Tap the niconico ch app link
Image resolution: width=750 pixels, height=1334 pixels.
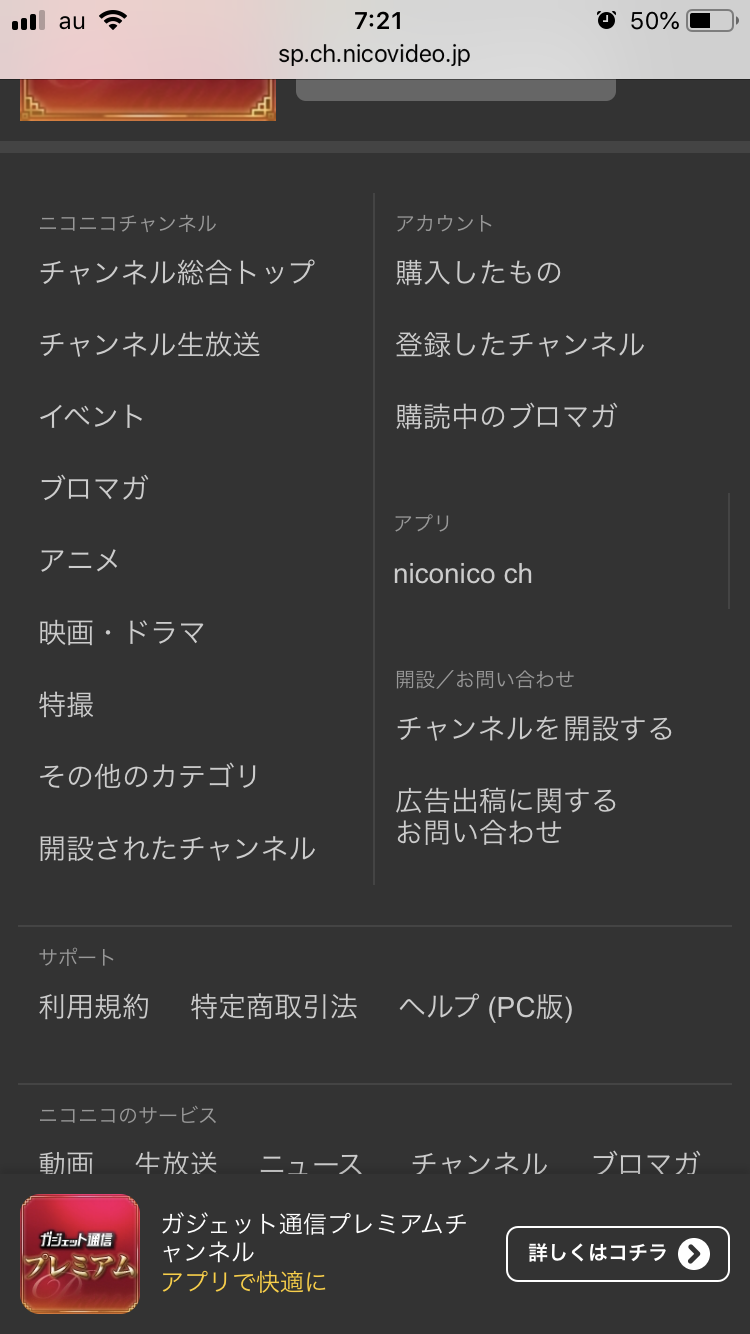tap(463, 574)
